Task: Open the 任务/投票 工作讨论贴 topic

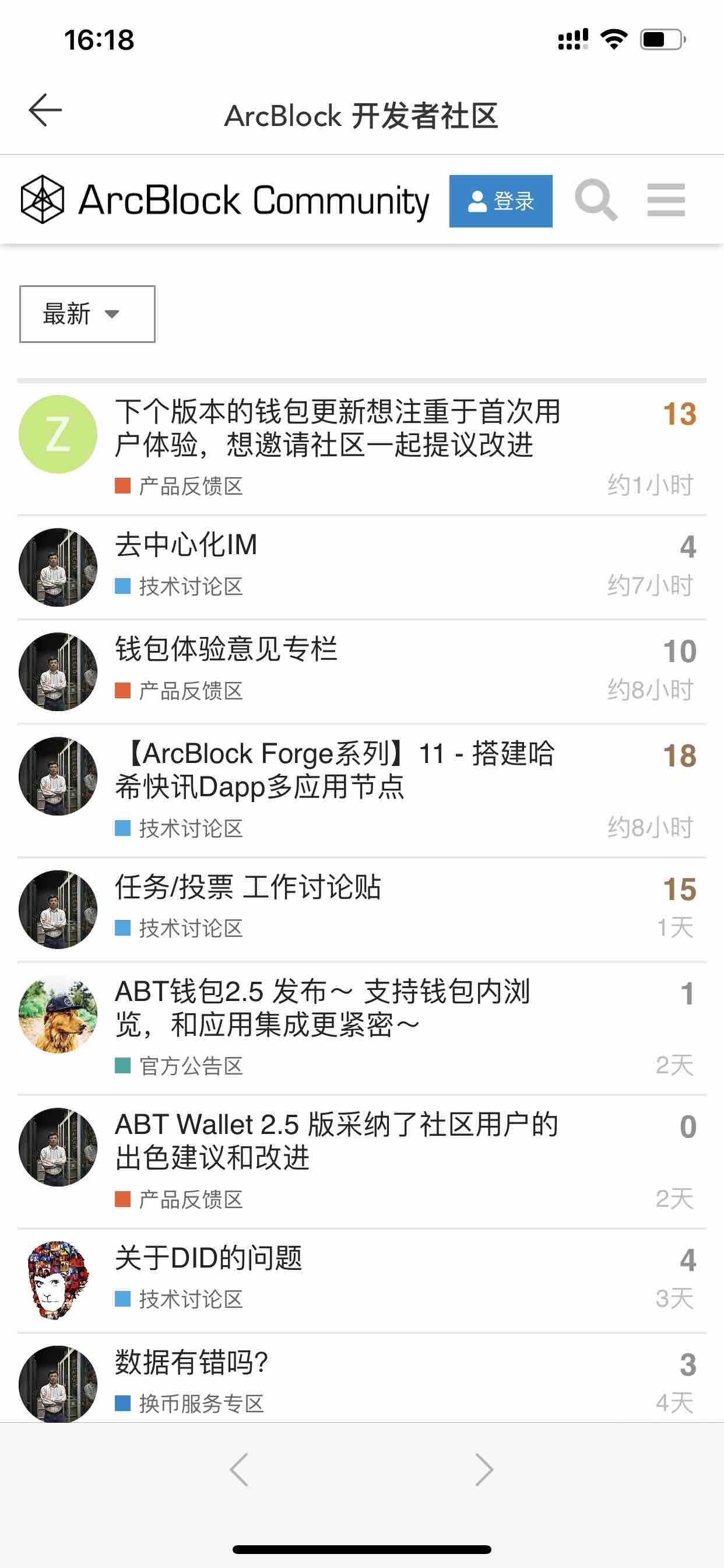Action: (248, 887)
